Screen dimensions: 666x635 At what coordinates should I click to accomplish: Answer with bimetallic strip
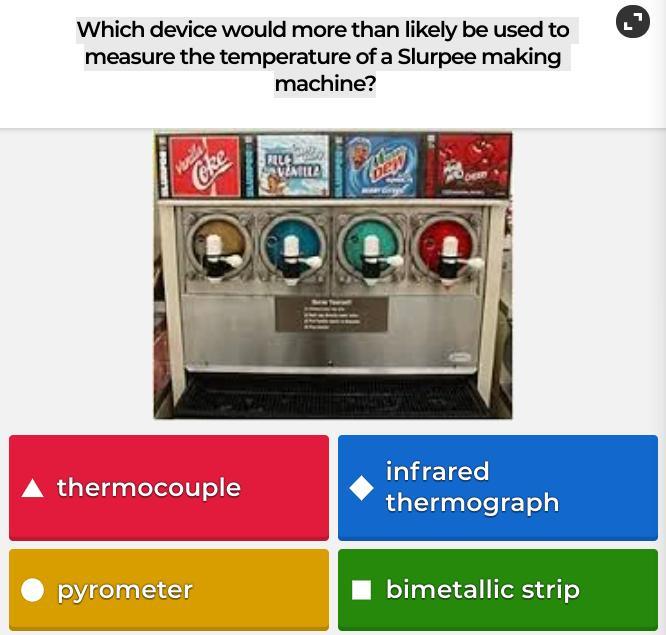[498, 590]
